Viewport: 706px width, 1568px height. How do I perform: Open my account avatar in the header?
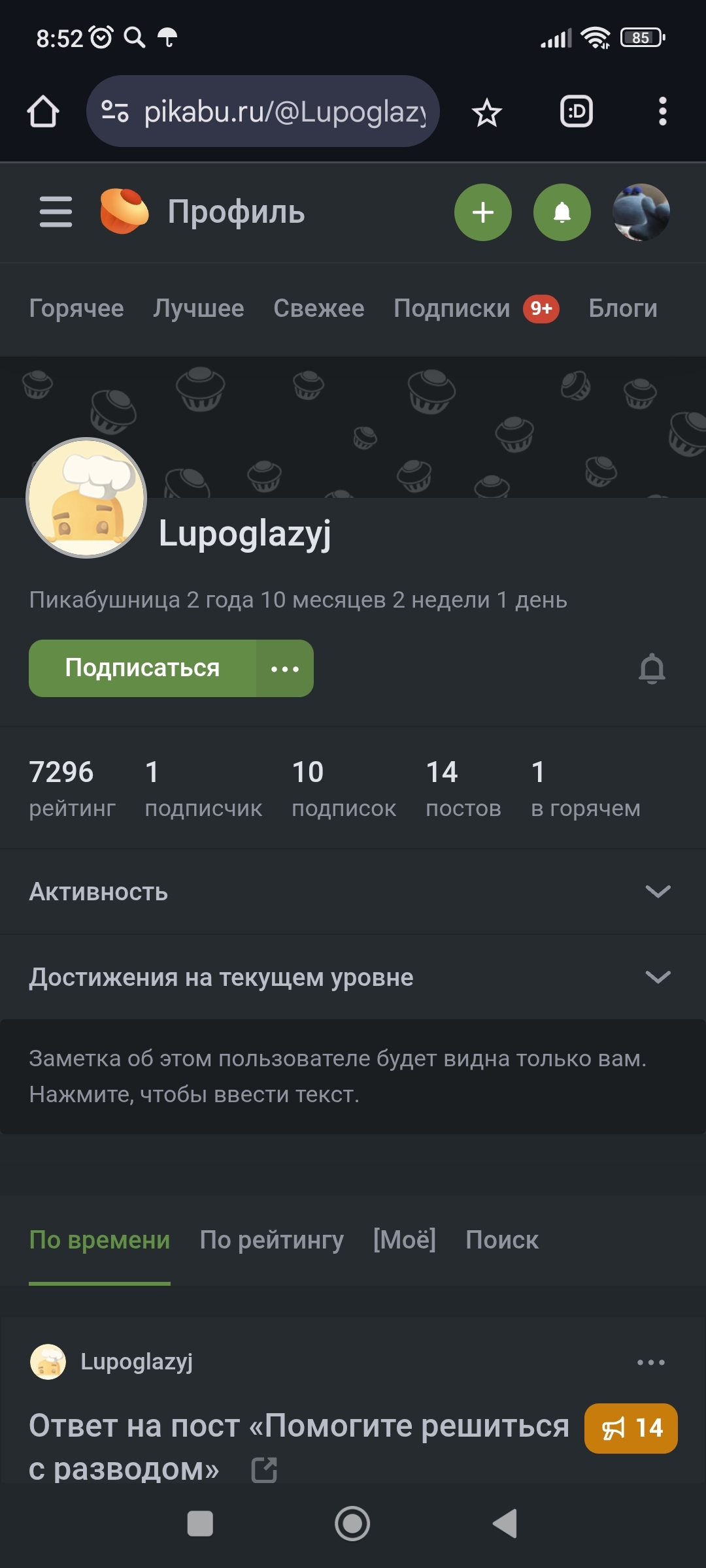point(641,212)
